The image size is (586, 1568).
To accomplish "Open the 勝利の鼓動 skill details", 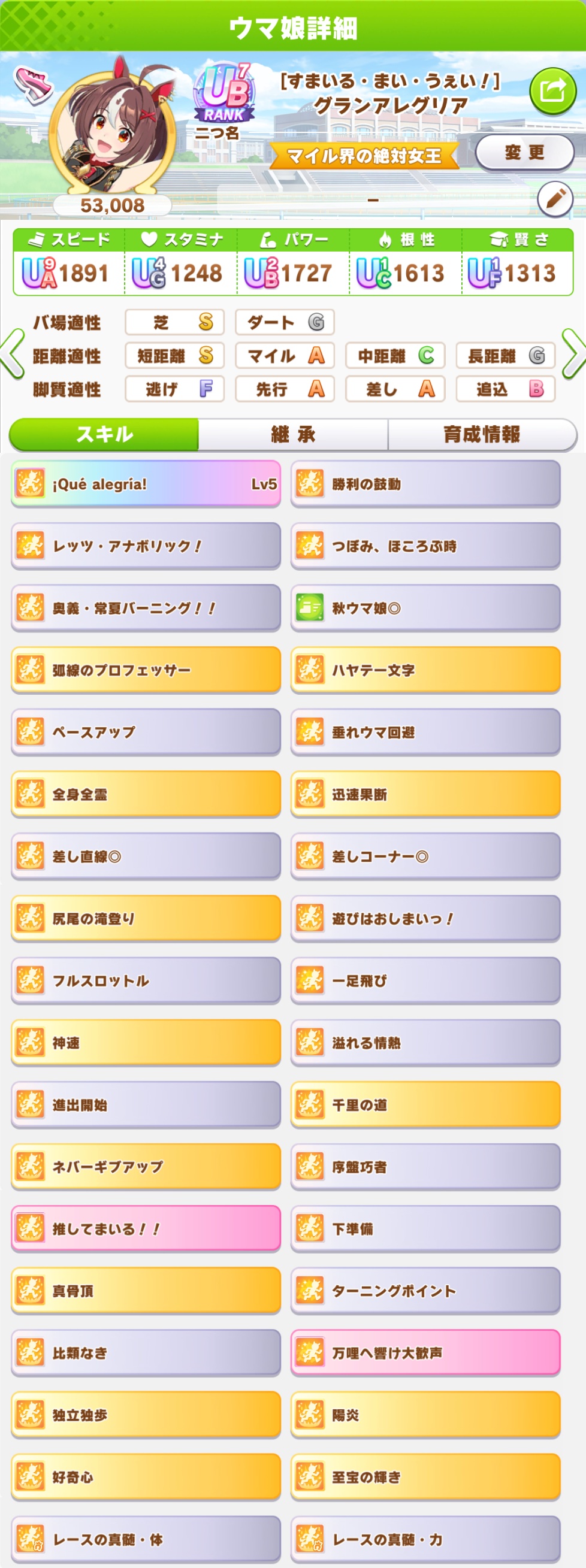I will [x=425, y=484].
